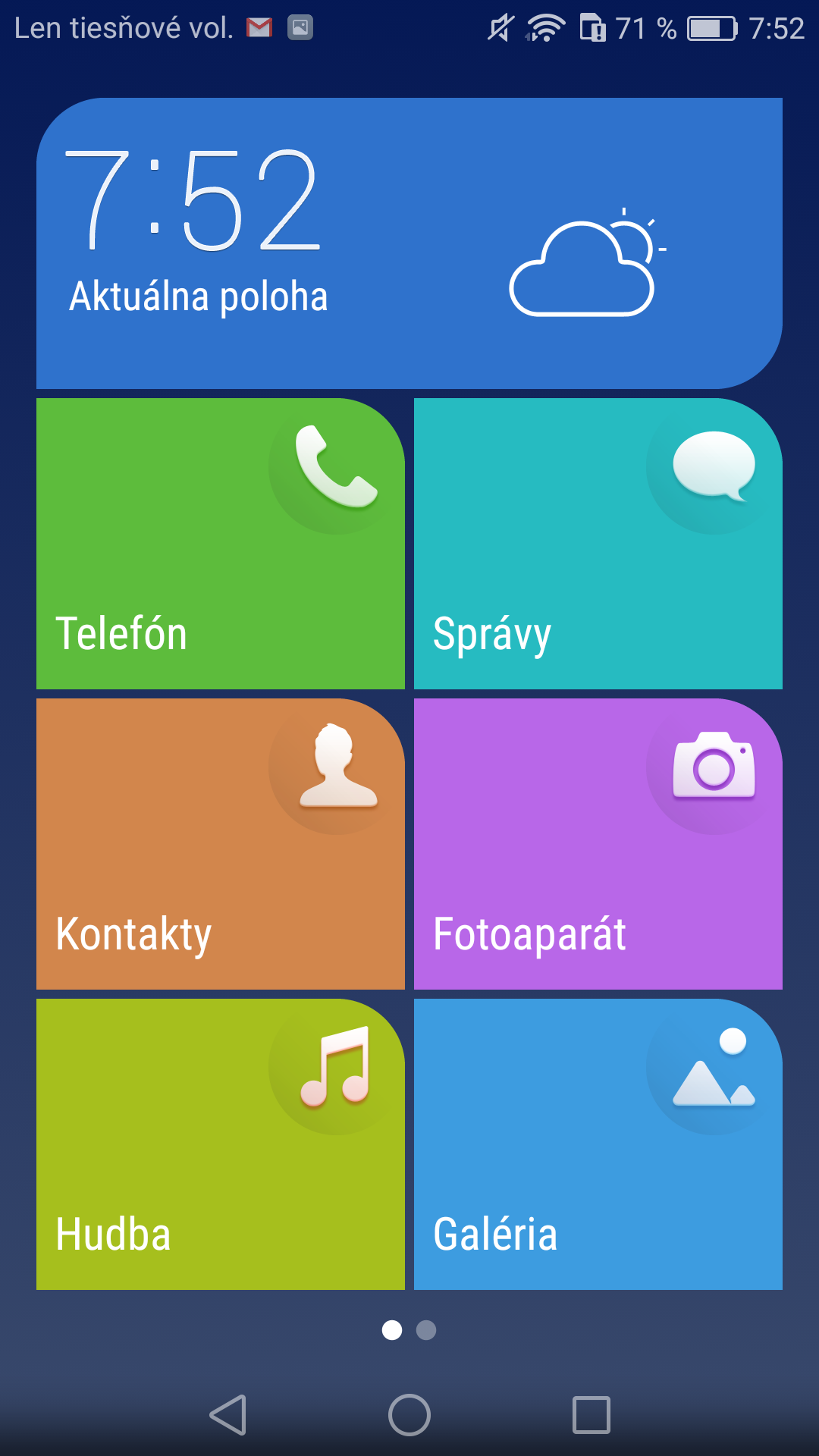
Task: Open the Hudba music tile
Action: [221, 1144]
